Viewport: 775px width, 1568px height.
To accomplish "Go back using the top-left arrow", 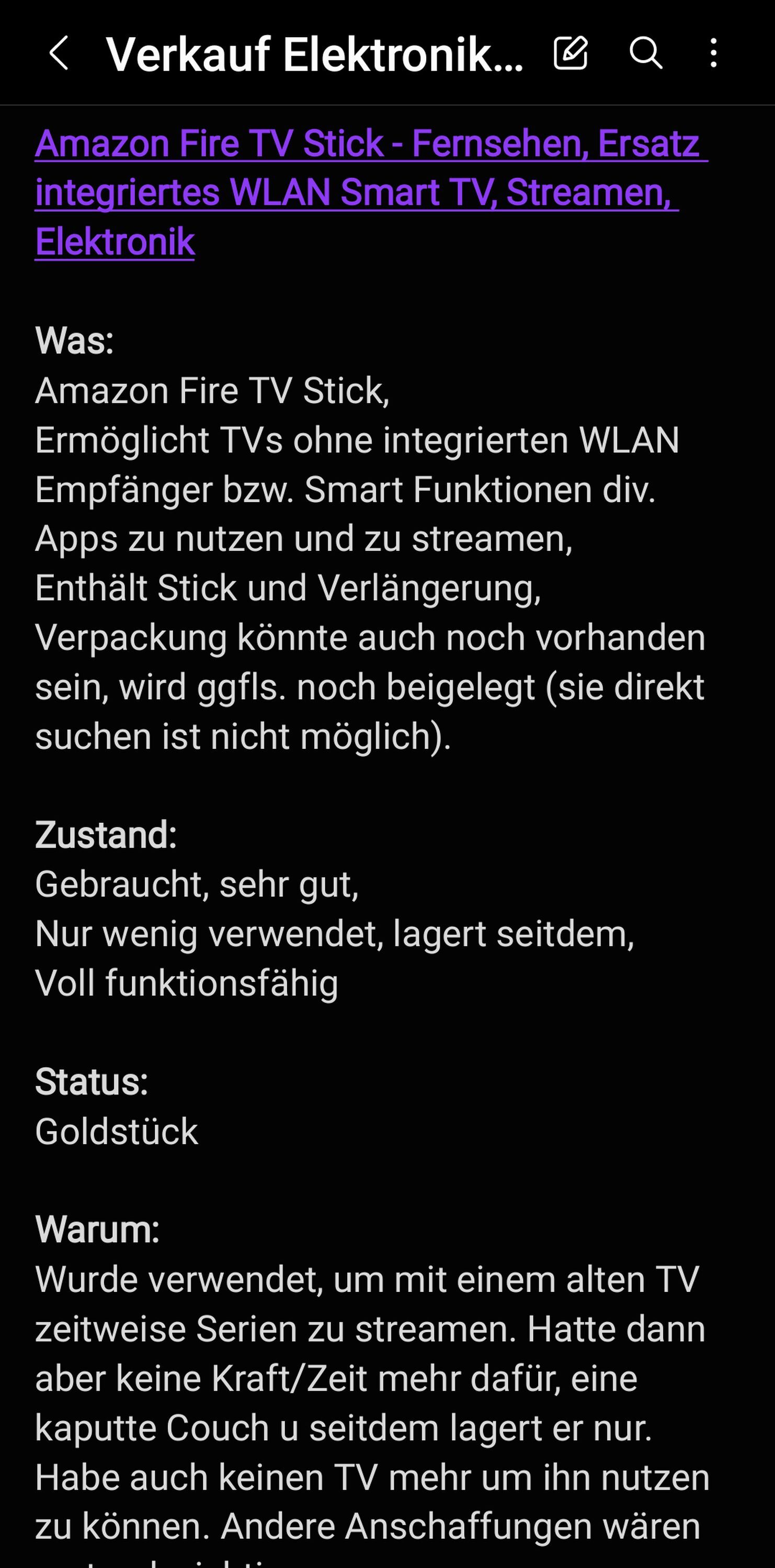I will coord(59,53).
